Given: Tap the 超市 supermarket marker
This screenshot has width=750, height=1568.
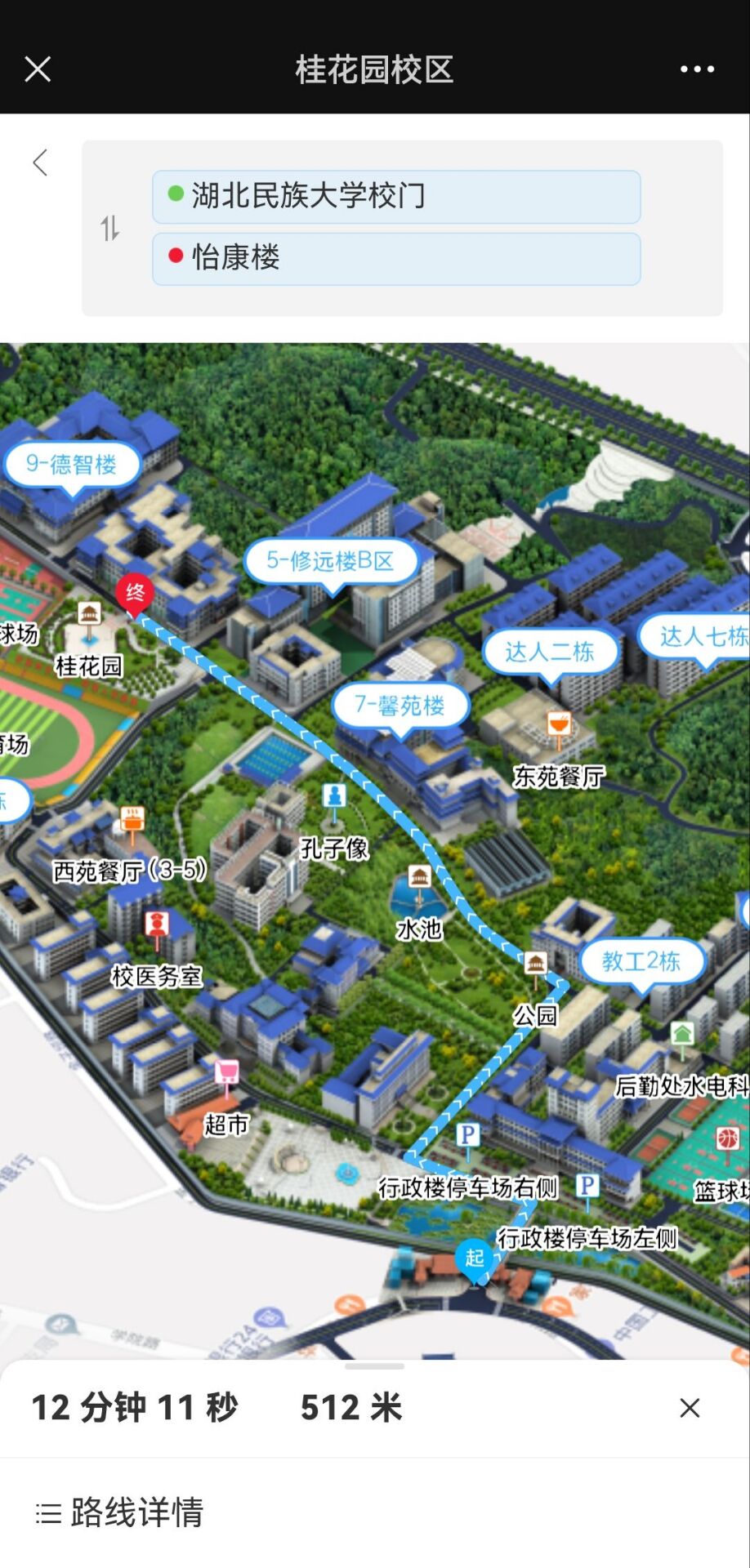Looking at the screenshot, I should tap(227, 1072).
